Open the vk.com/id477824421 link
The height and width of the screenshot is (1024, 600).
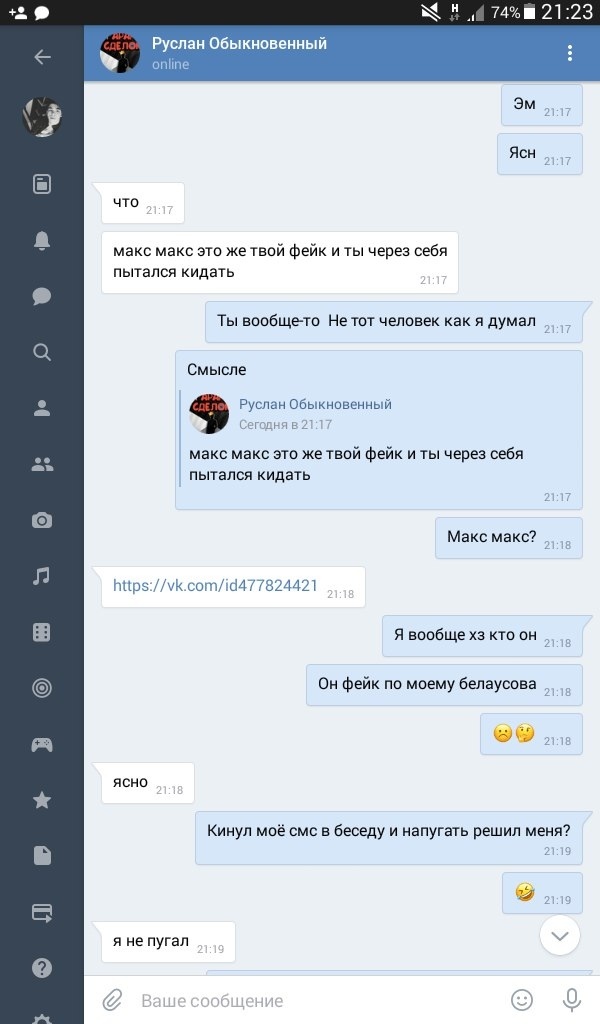click(215, 586)
